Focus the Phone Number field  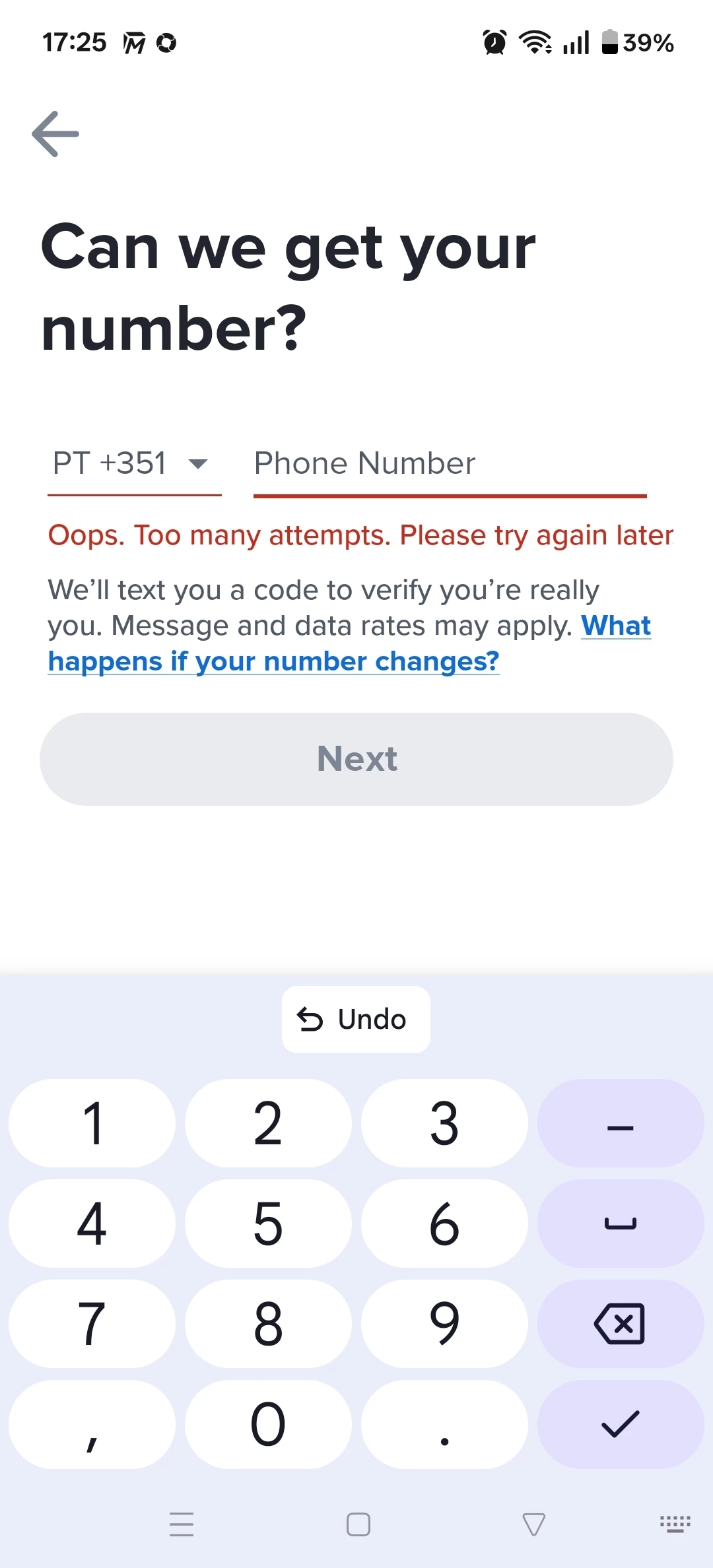coord(449,463)
